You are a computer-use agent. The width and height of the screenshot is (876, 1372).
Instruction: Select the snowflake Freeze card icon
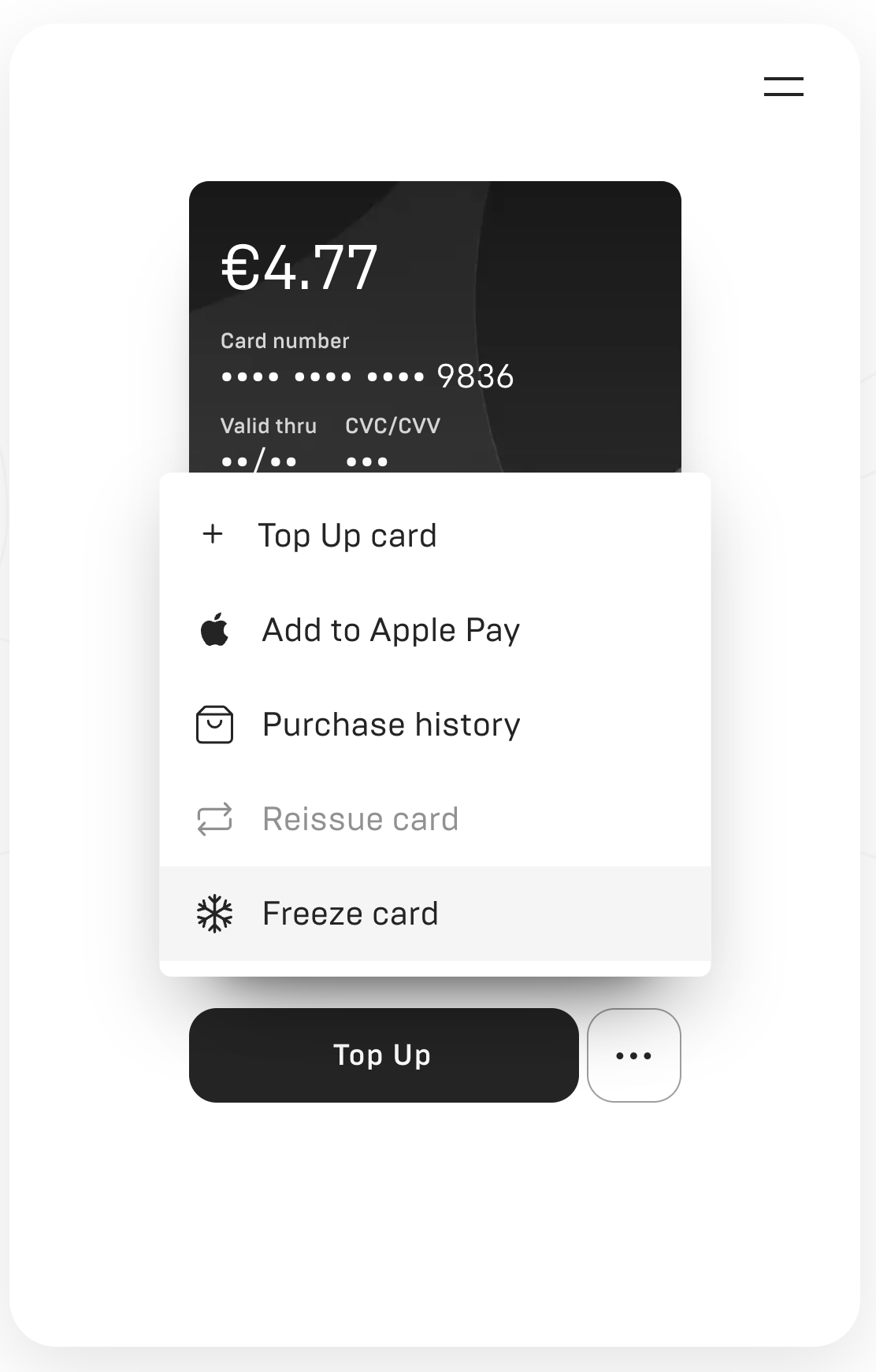[214, 914]
